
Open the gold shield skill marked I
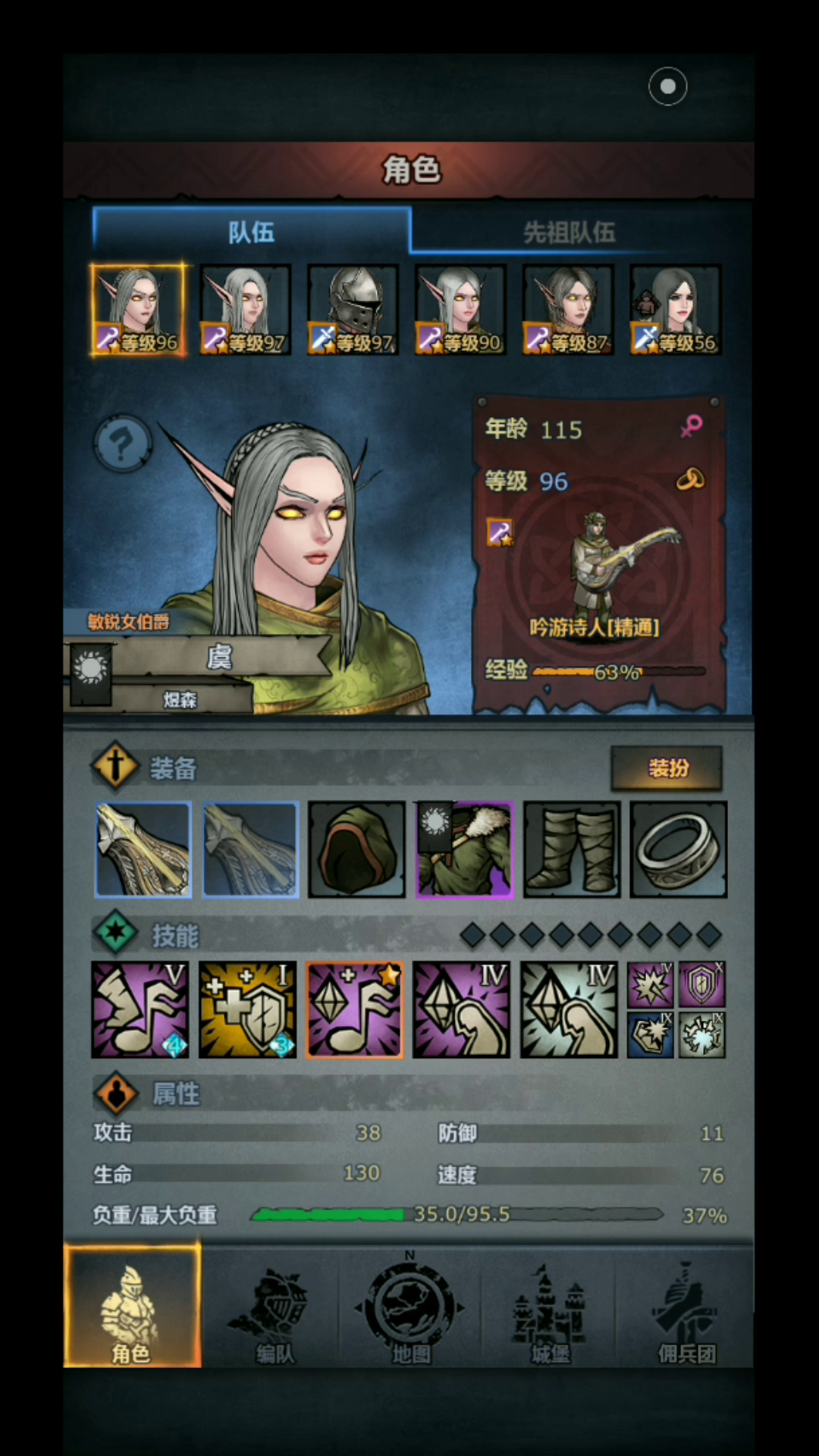point(247,1009)
